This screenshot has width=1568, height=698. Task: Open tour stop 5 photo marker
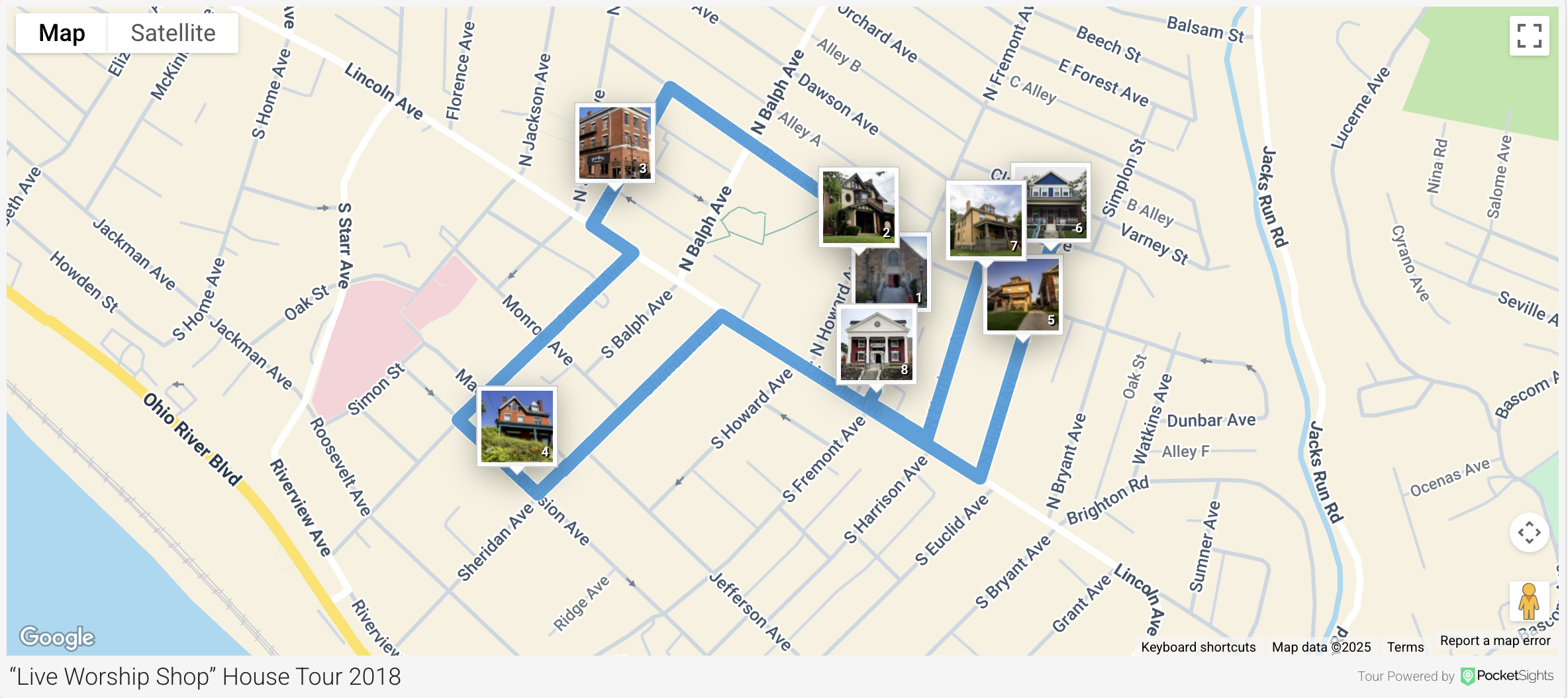pyautogui.click(x=1022, y=295)
